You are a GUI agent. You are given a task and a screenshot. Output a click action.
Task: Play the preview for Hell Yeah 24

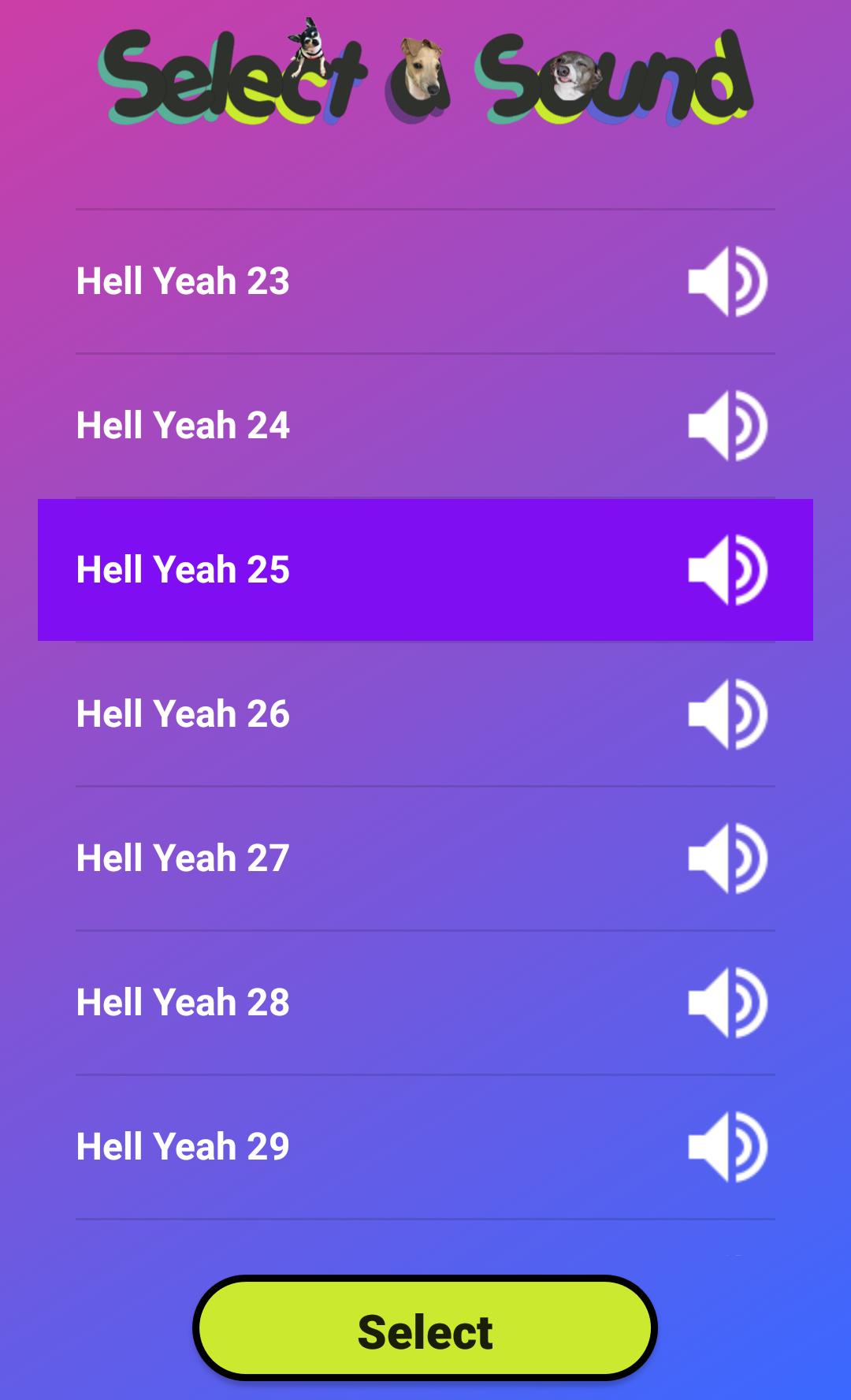(x=727, y=426)
